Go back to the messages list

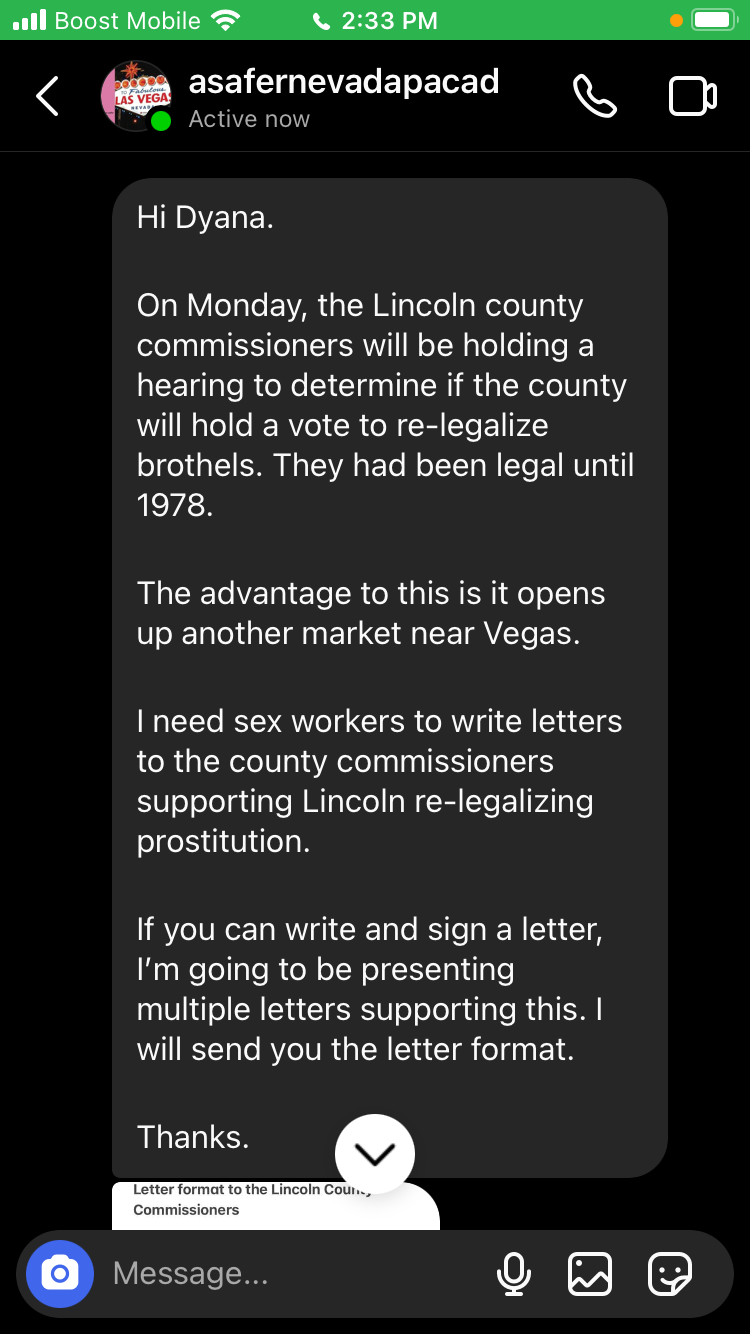[x=48, y=96]
